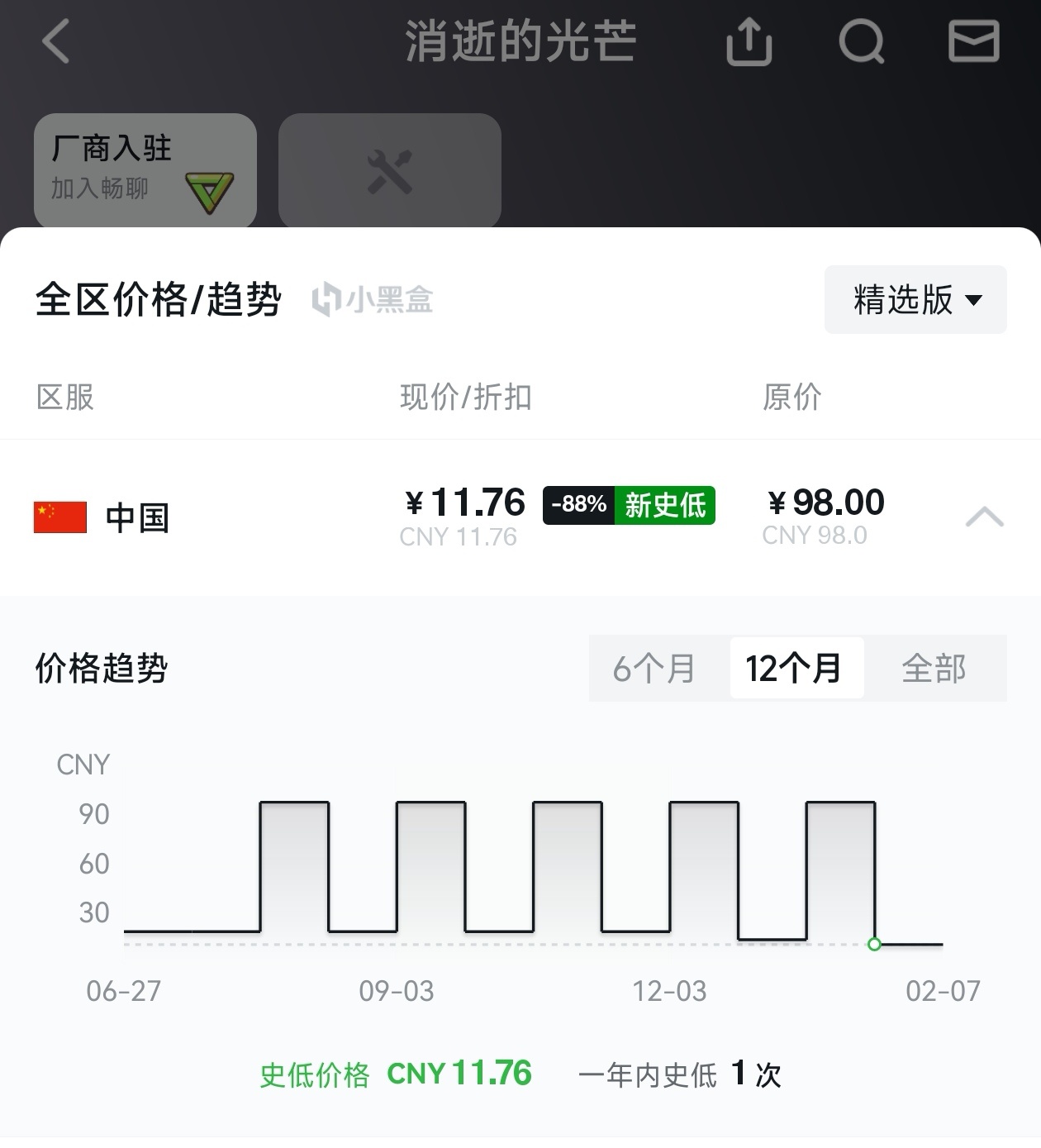Open the tools card with wrench icon
Viewport: 1041px width, 1148px height.
[x=390, y=170]
